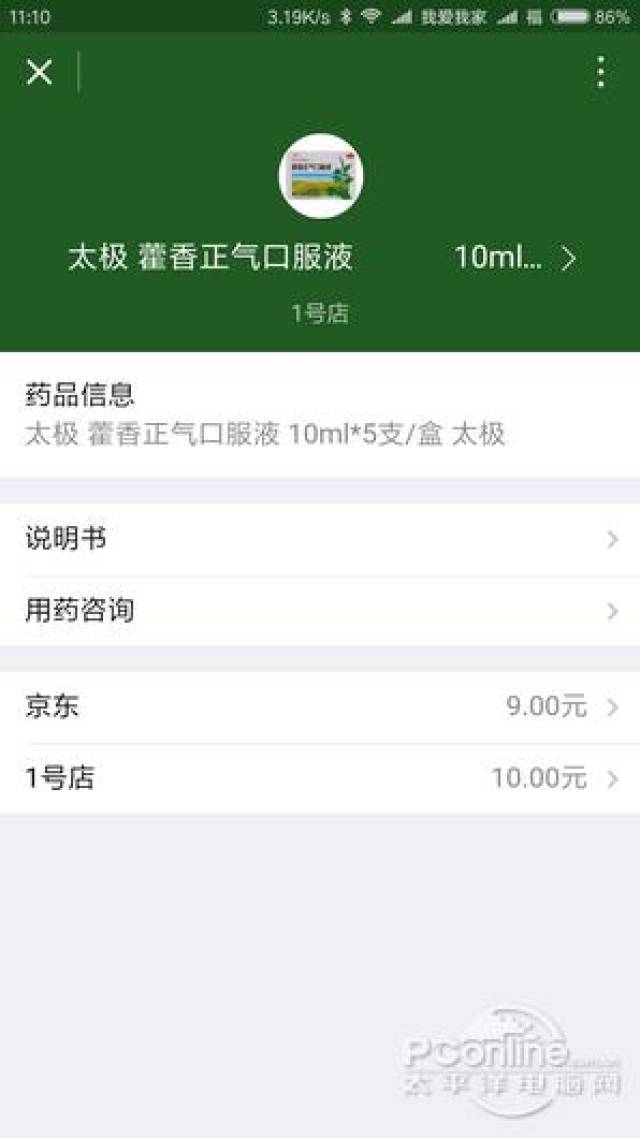View the 京东 offer at 9.00元
Viewport: 640px width, 1138px height.
(320, 707)
